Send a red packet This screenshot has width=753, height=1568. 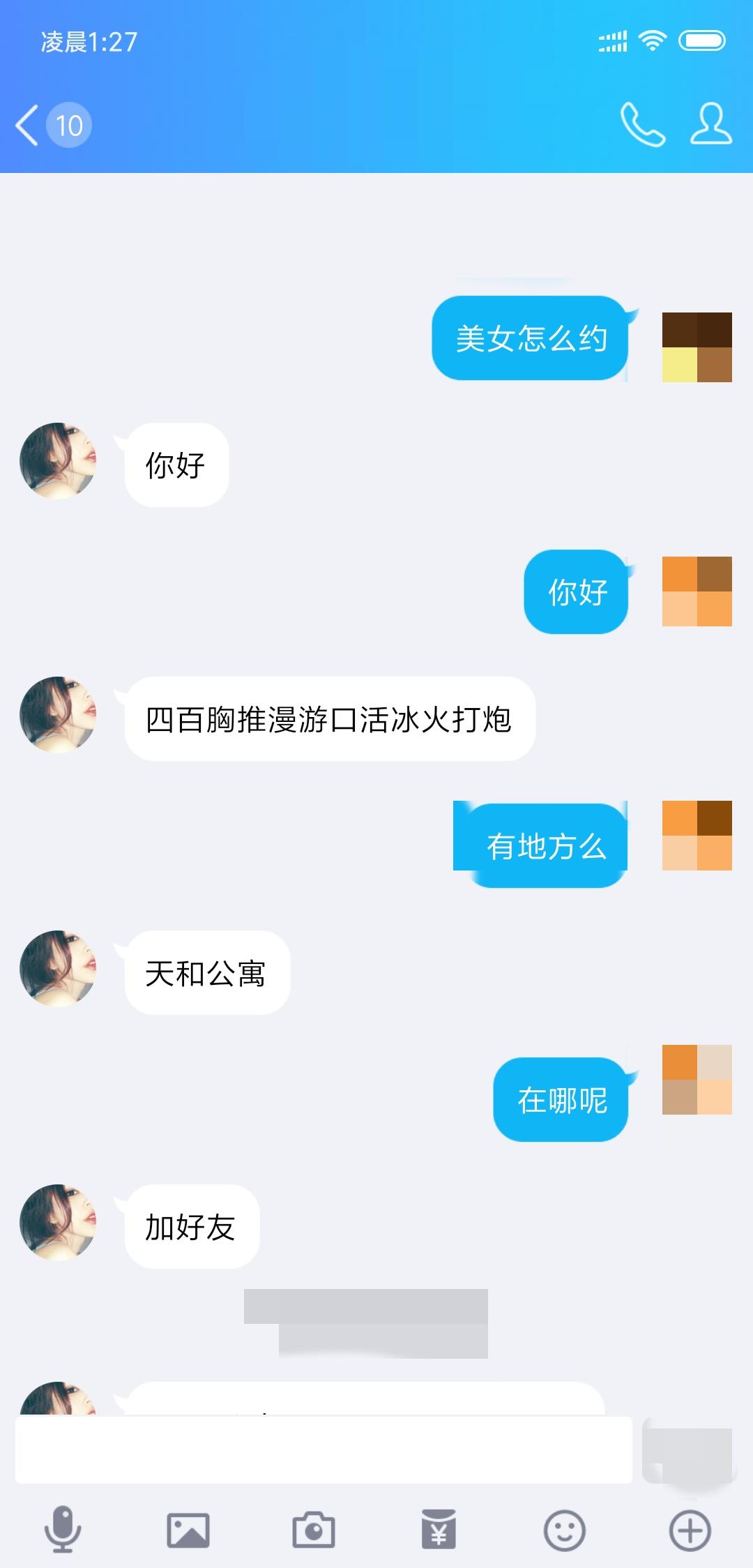(439, 1530)
